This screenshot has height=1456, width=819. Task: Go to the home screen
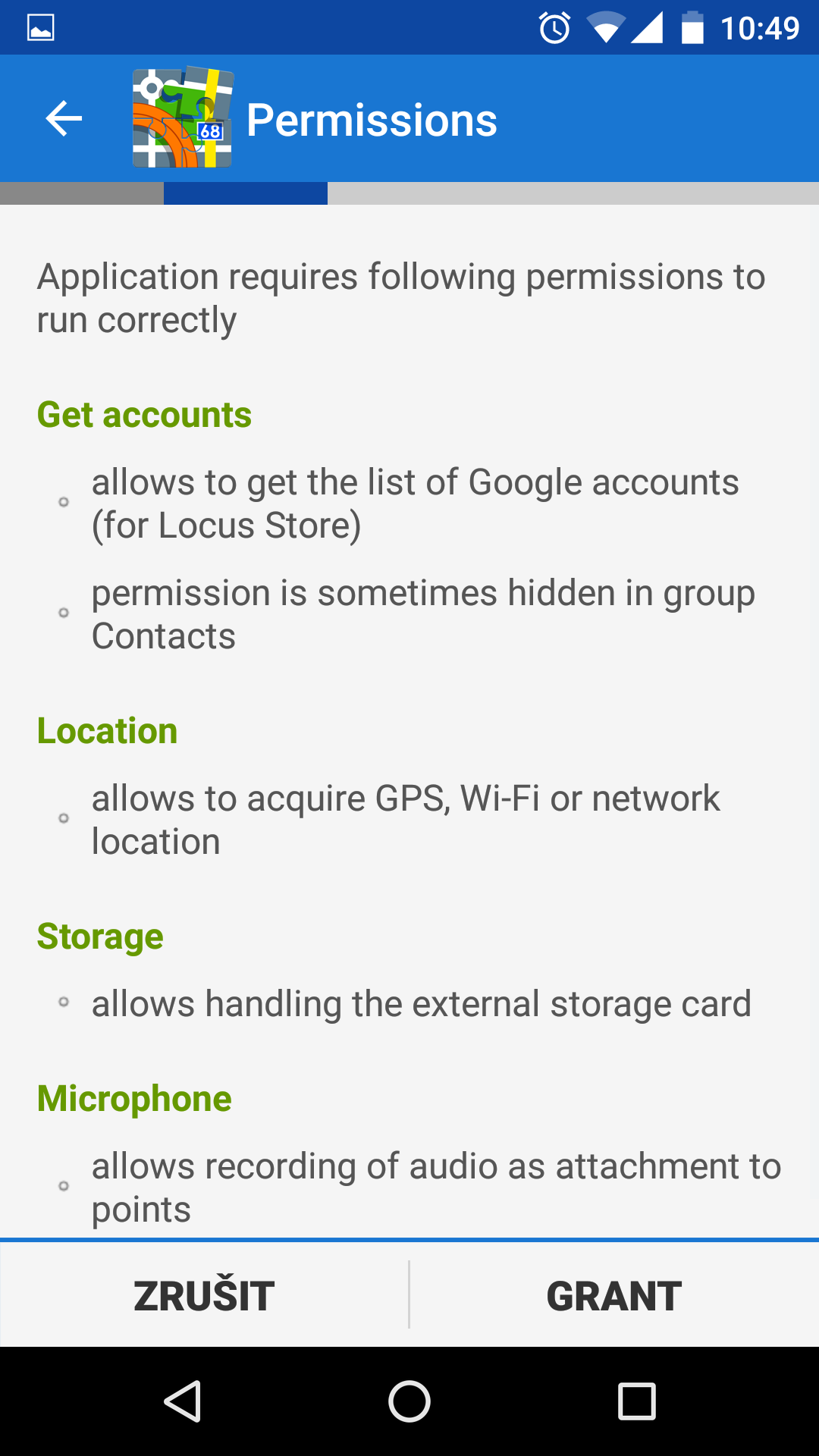pyautogui.click(x=409, y=1401)
